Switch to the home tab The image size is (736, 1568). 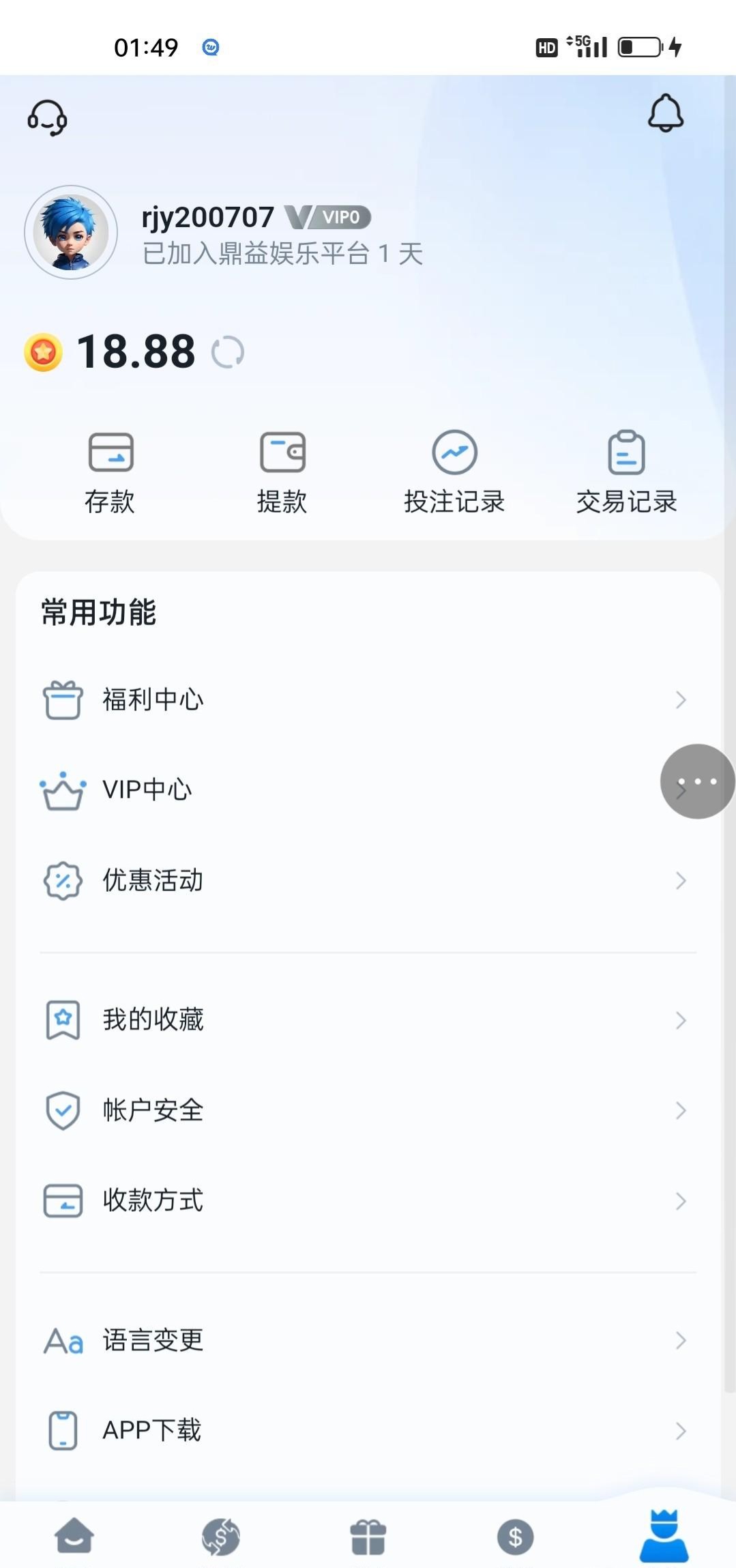click(x=74, y=1537)
